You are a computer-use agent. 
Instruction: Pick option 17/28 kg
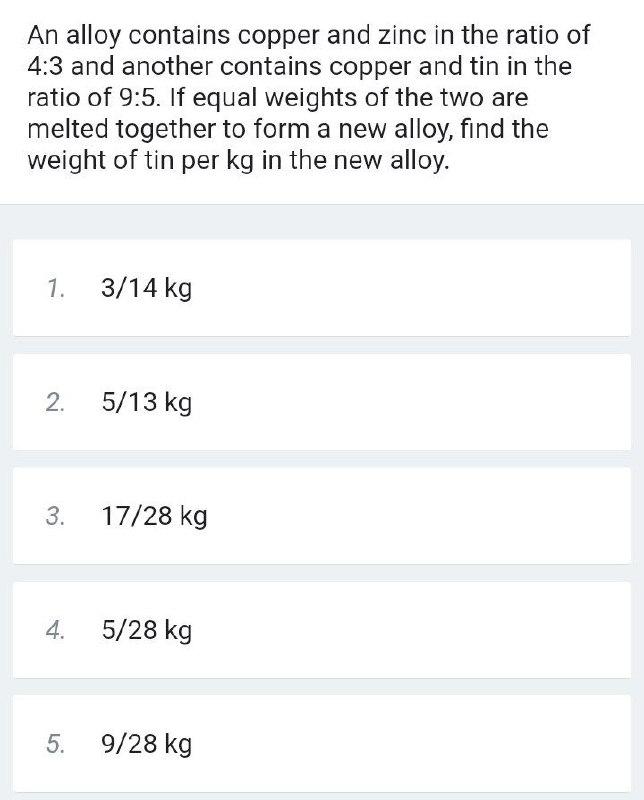click(154, 517)
